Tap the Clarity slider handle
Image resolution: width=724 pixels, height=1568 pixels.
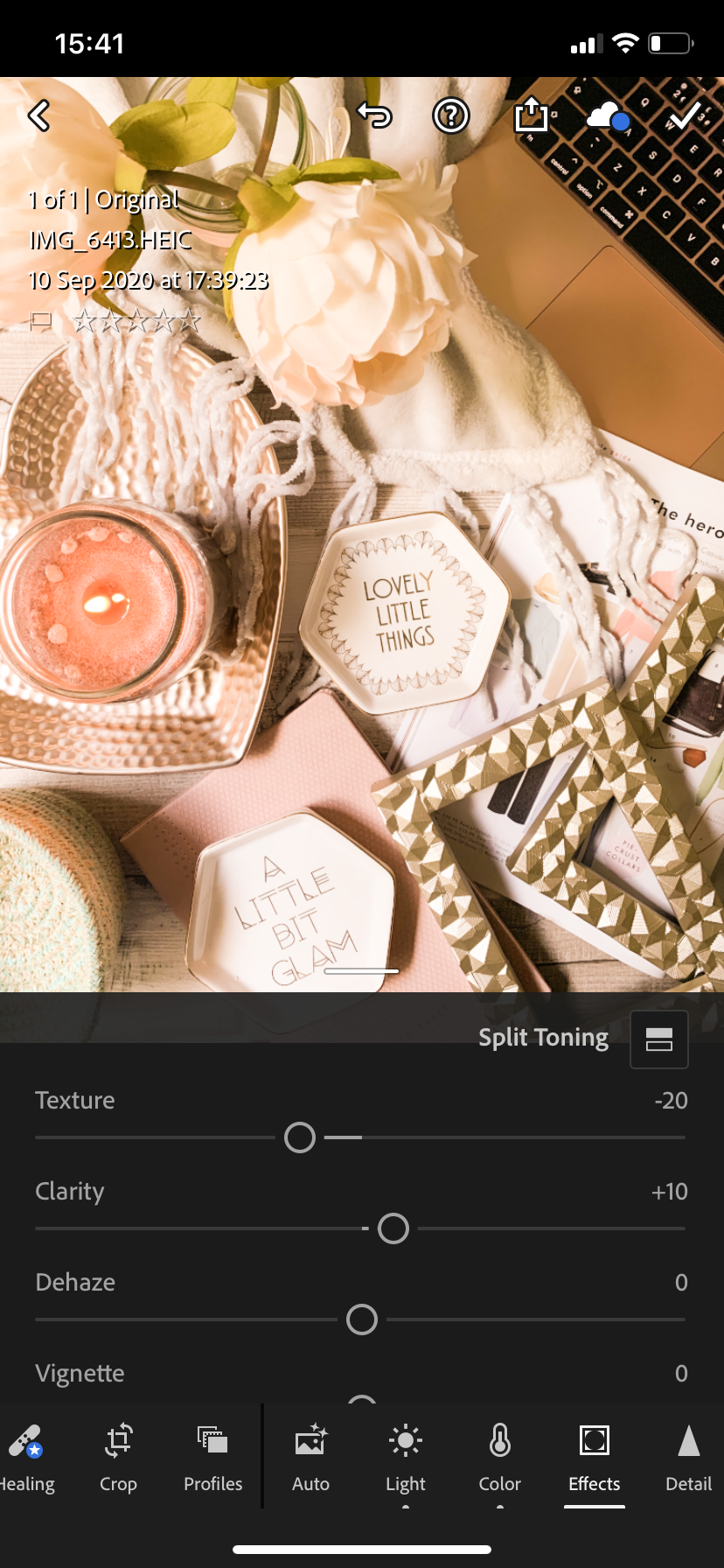click(393, 1228)
